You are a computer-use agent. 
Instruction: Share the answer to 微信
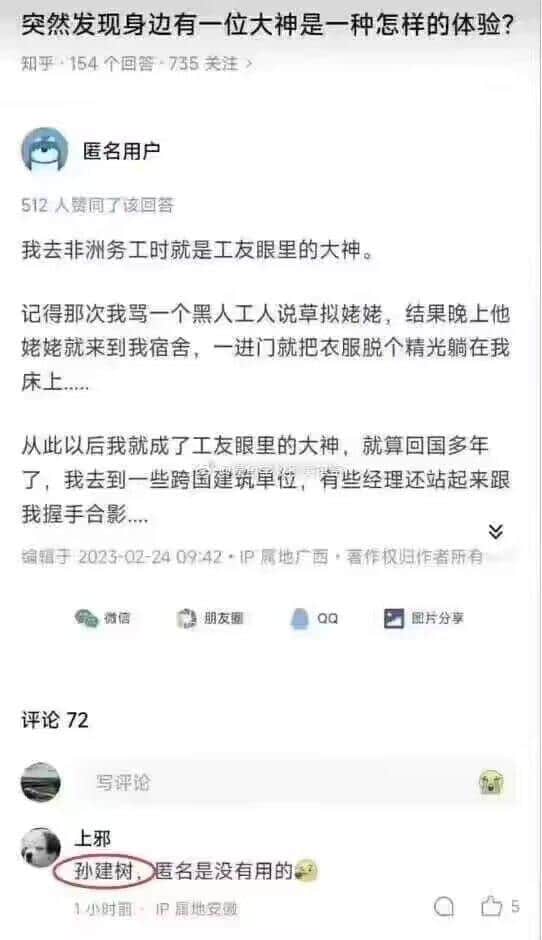click(x=103, y=618)
